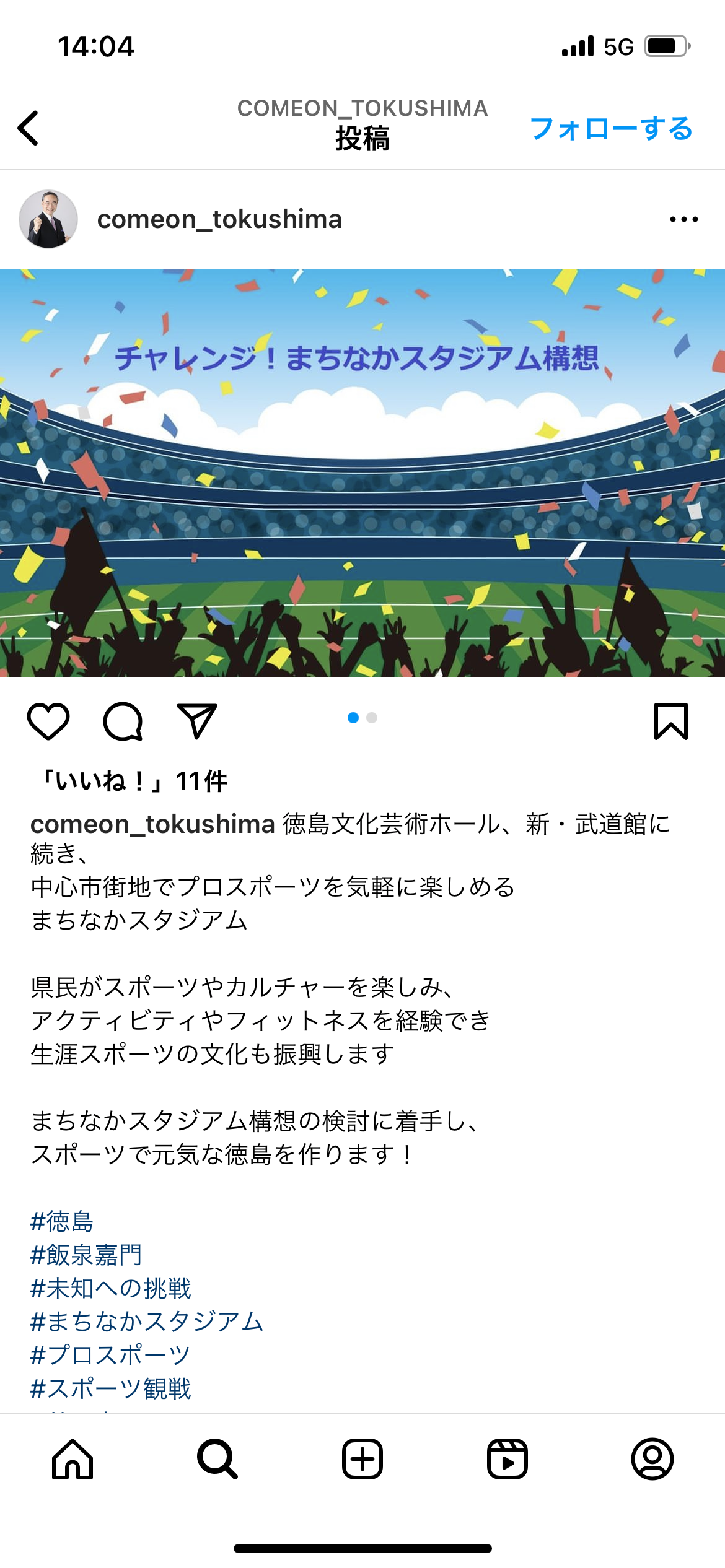Screen dimensions: 725x1568
Task: Open hashtag #飯泉嘉門
Action: click(86, 1255)
